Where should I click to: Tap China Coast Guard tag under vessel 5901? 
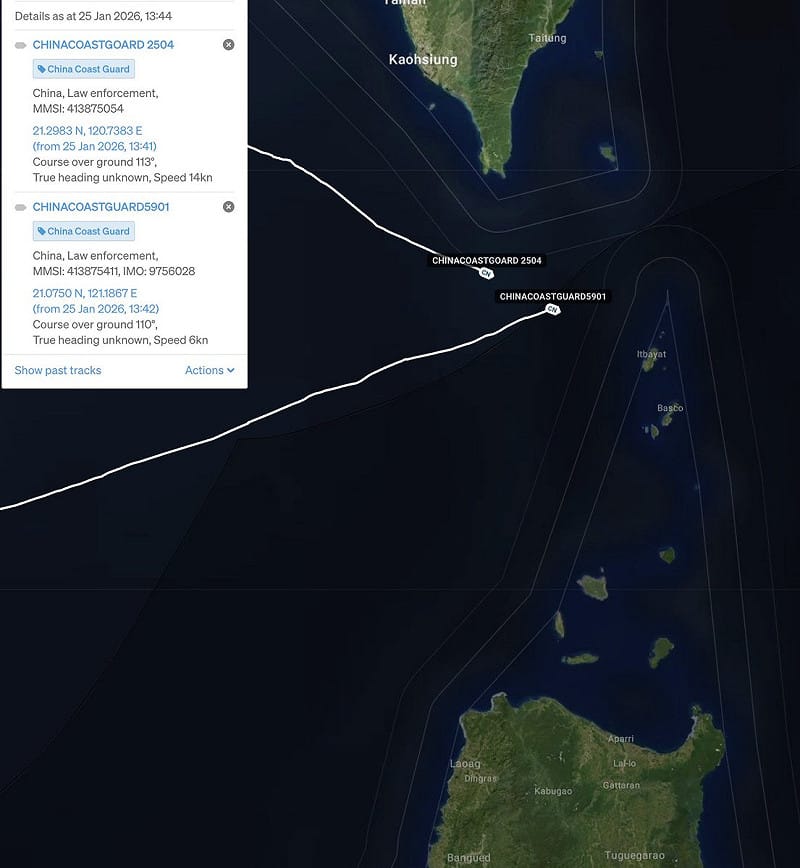(83, 231)
